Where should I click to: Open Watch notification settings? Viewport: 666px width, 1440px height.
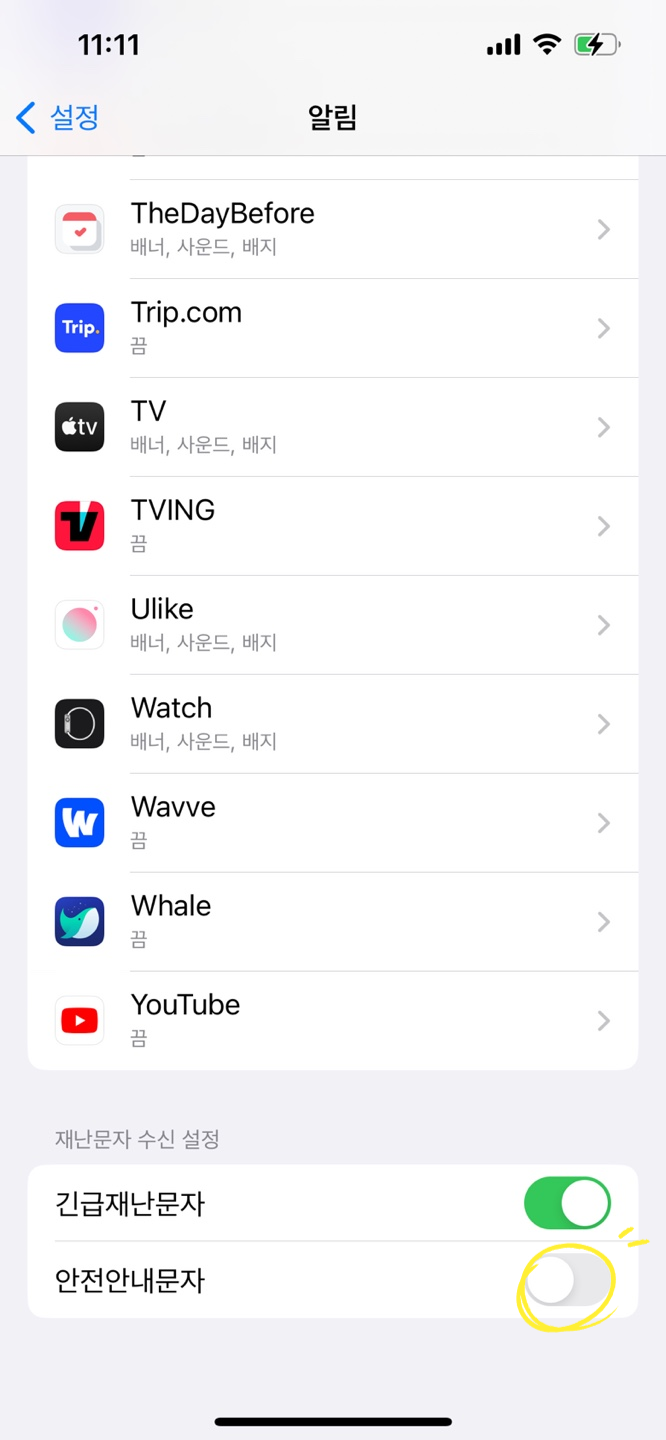point(333,724)
